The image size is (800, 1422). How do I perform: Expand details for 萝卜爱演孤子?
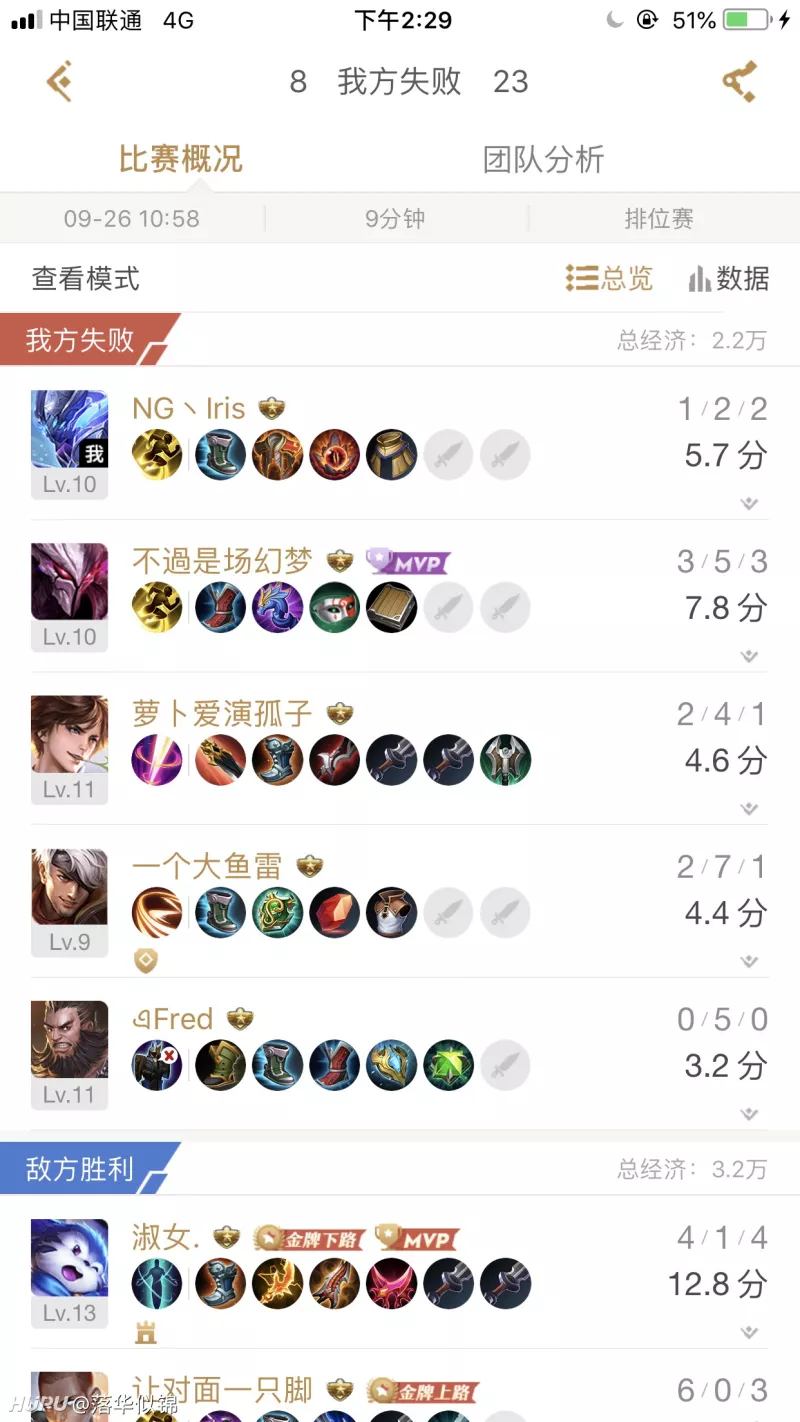click(x=749, y=809)
